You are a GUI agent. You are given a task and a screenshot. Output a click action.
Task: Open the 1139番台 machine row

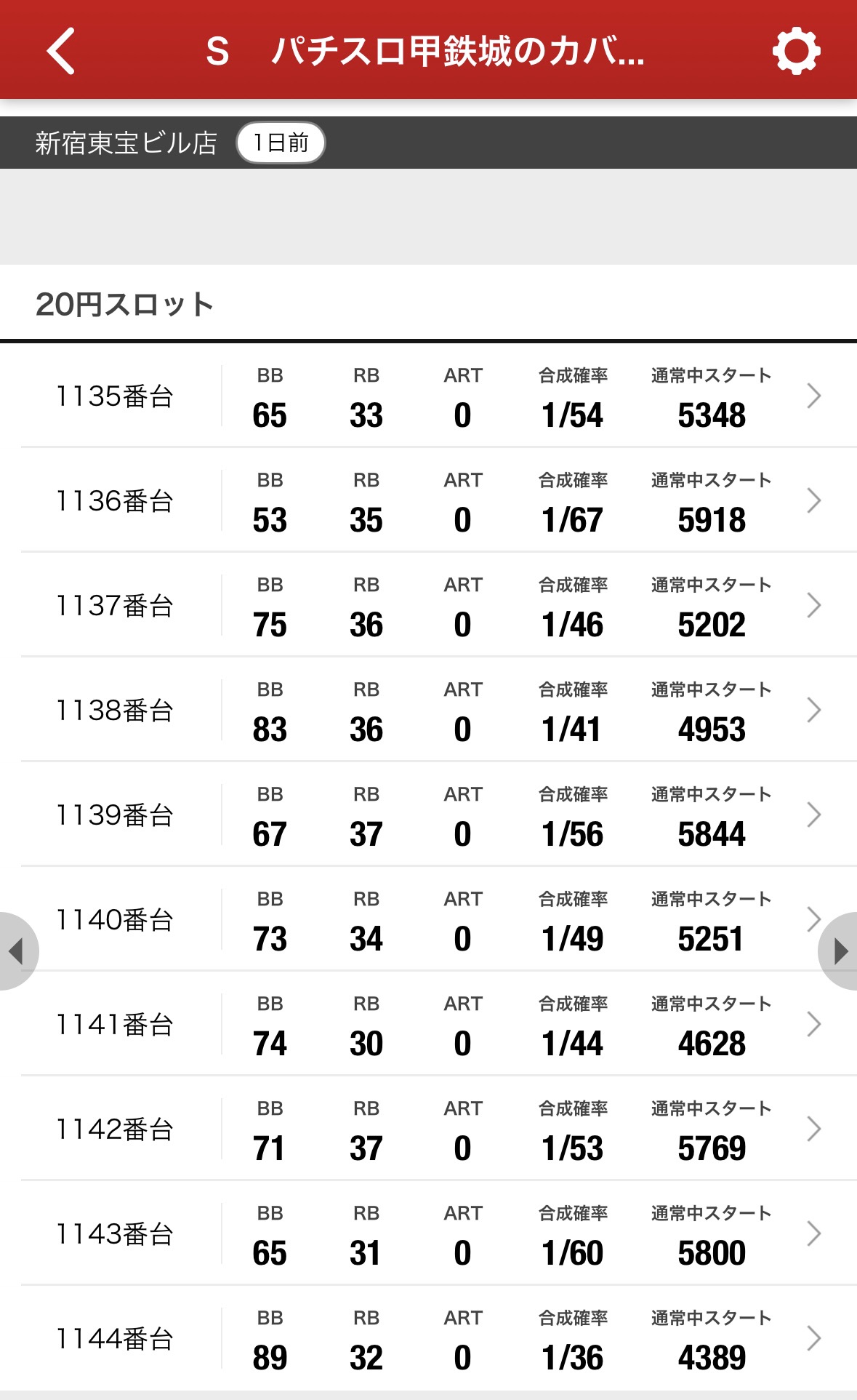(x=428, y=815)
